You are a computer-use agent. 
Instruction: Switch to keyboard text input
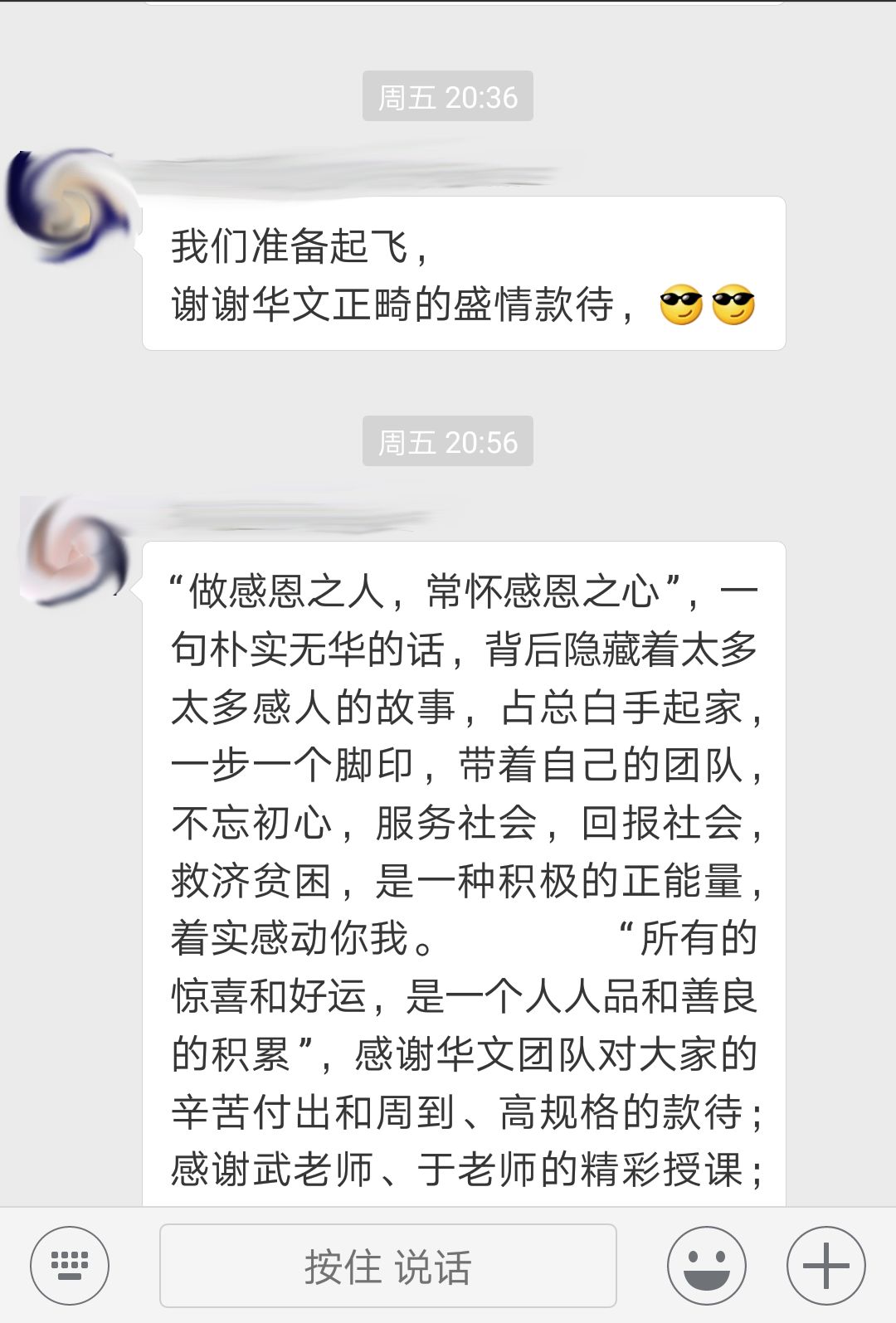click(70, 1266)
